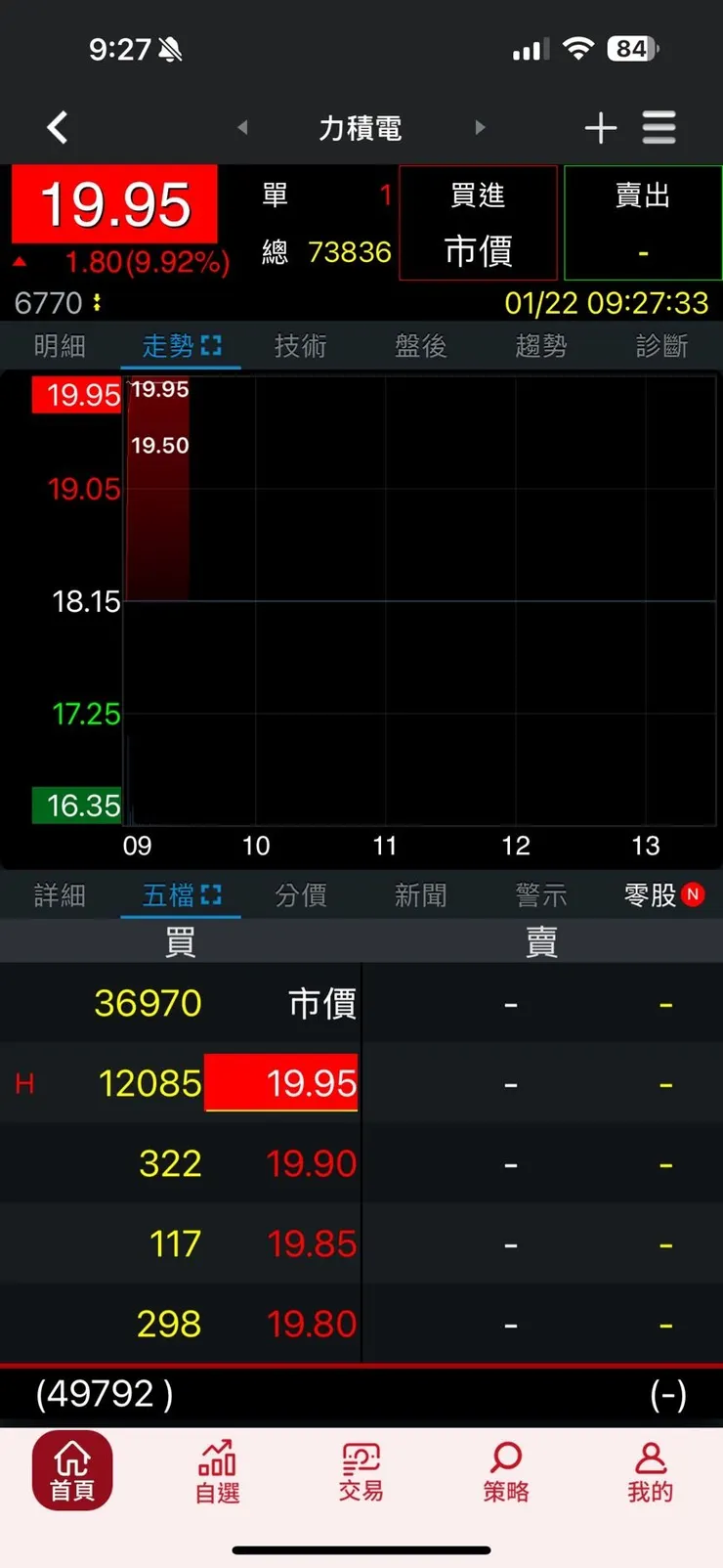Tap the back arrow to exit stock page
Viewport: 723px width, 1568px height.
[x=57, y=127]
